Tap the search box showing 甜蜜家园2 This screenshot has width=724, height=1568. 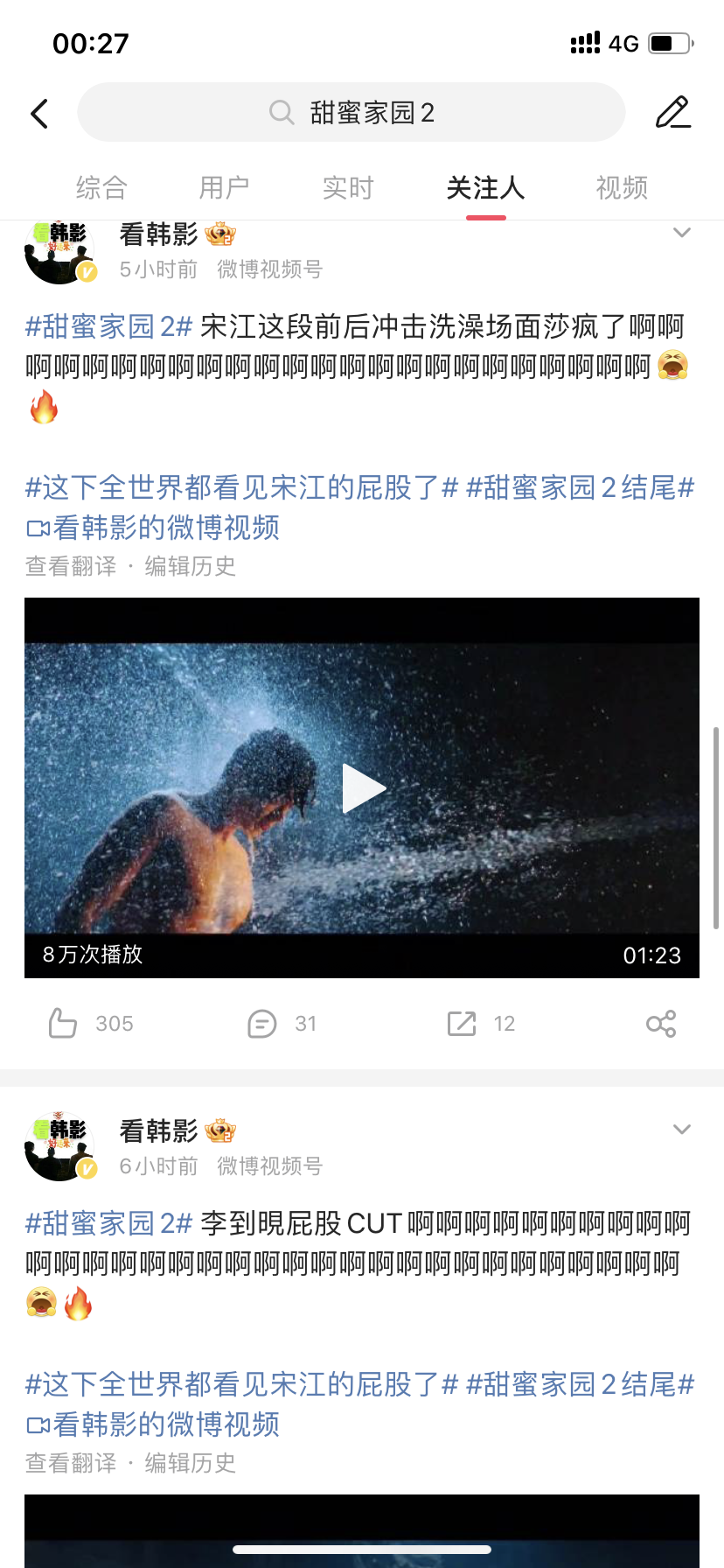point(352,113)
